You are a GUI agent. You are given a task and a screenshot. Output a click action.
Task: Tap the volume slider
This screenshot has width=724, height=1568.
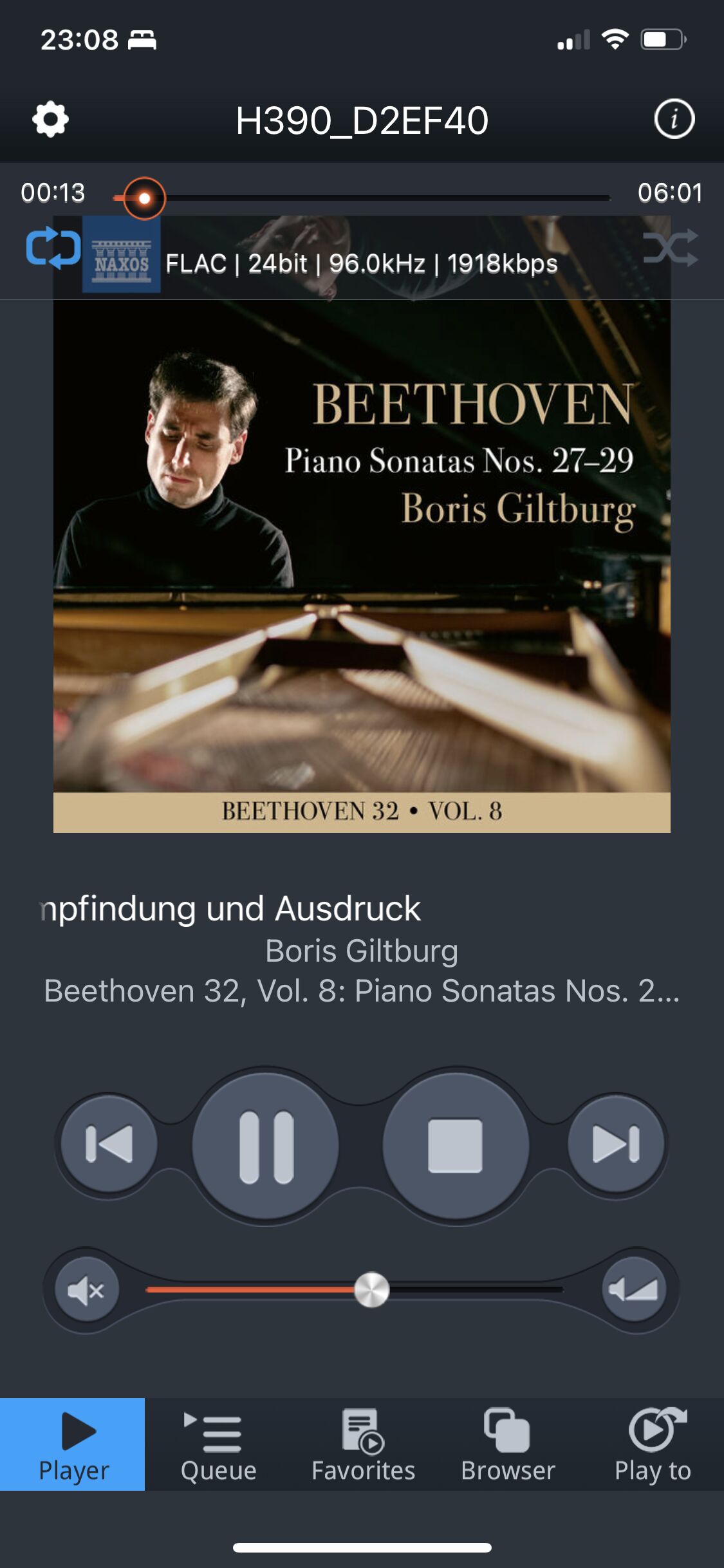(355, 1290)
